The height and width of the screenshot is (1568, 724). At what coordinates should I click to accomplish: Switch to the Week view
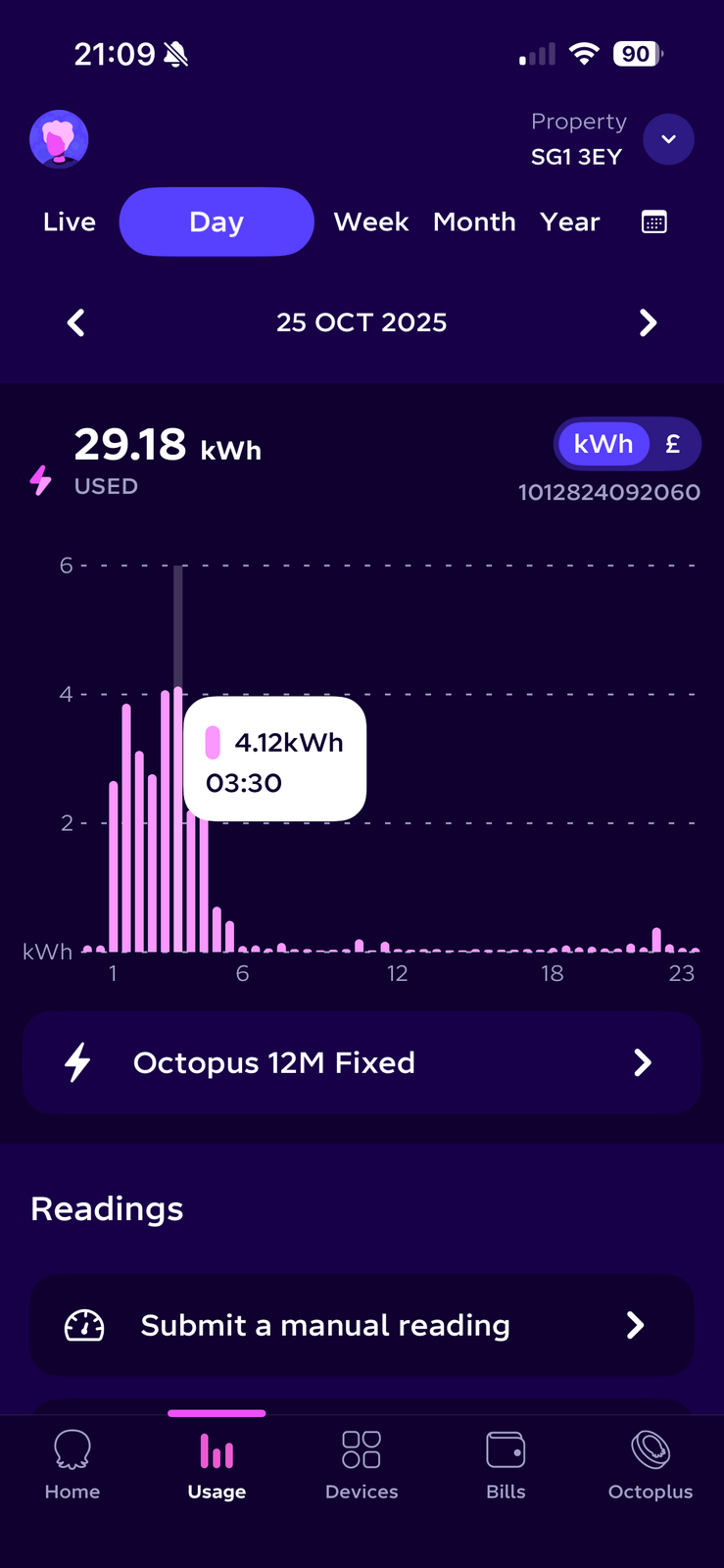pos(370,222)
